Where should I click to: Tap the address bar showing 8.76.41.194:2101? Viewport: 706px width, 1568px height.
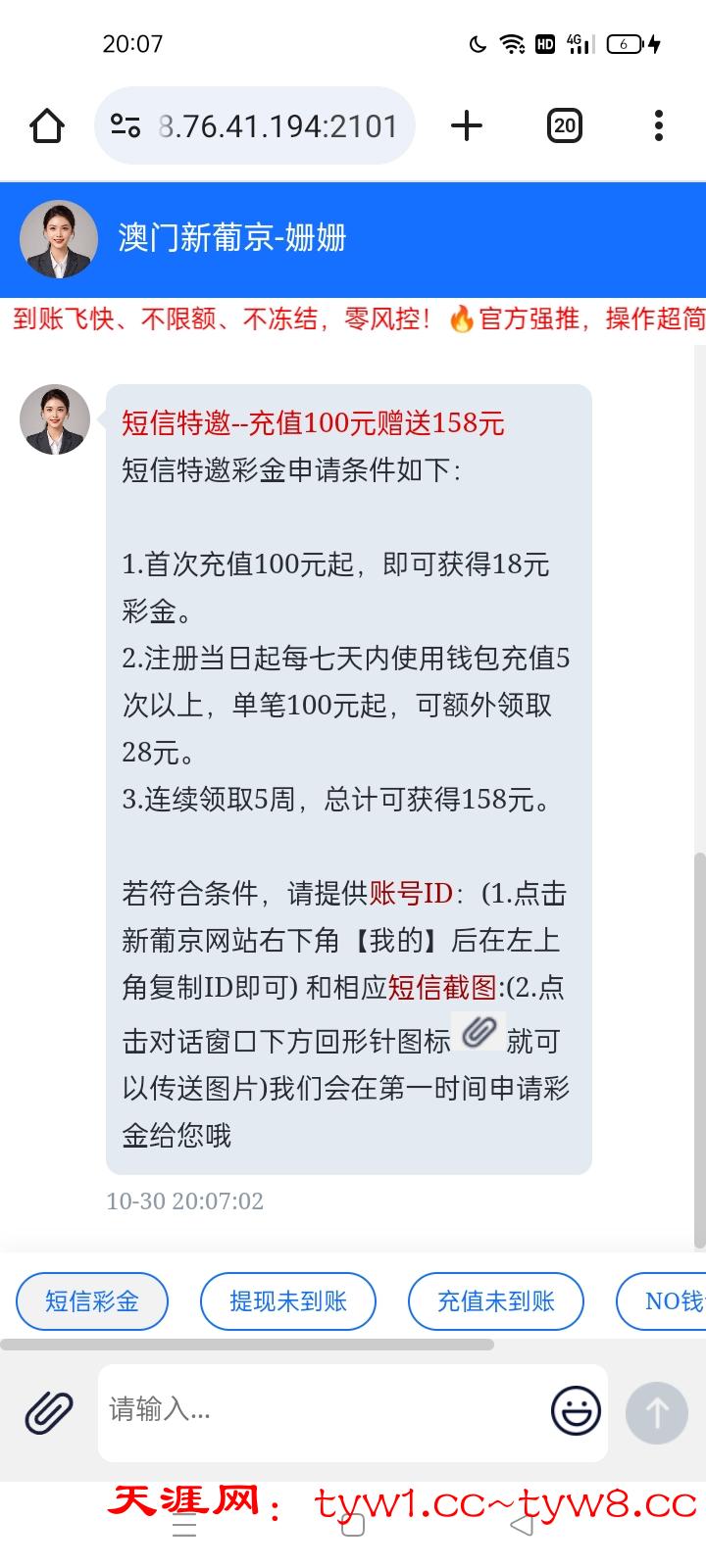(x=277, y=125)
